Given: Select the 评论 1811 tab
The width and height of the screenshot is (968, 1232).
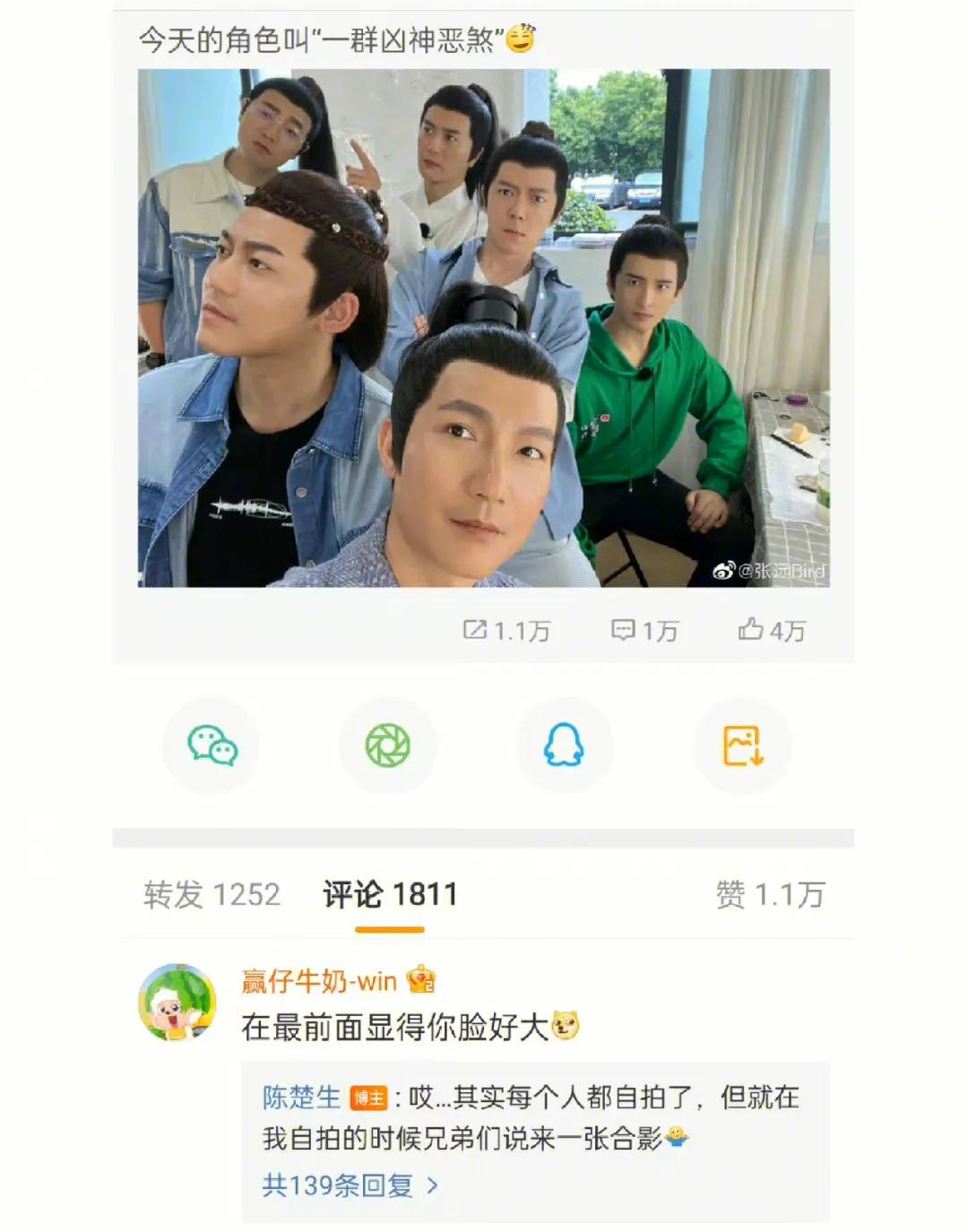Looking at the screenshot, I should point(390,894).
